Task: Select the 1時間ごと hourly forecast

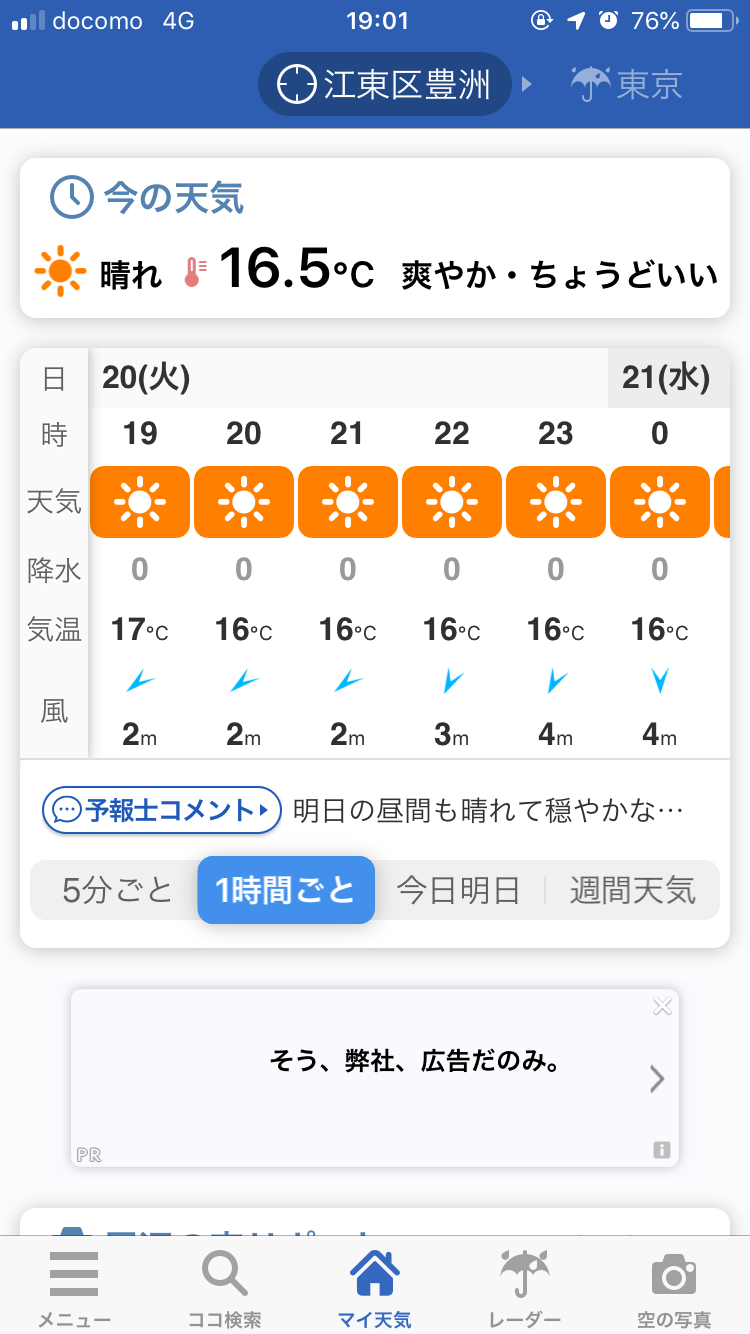Action: [286, 889]
